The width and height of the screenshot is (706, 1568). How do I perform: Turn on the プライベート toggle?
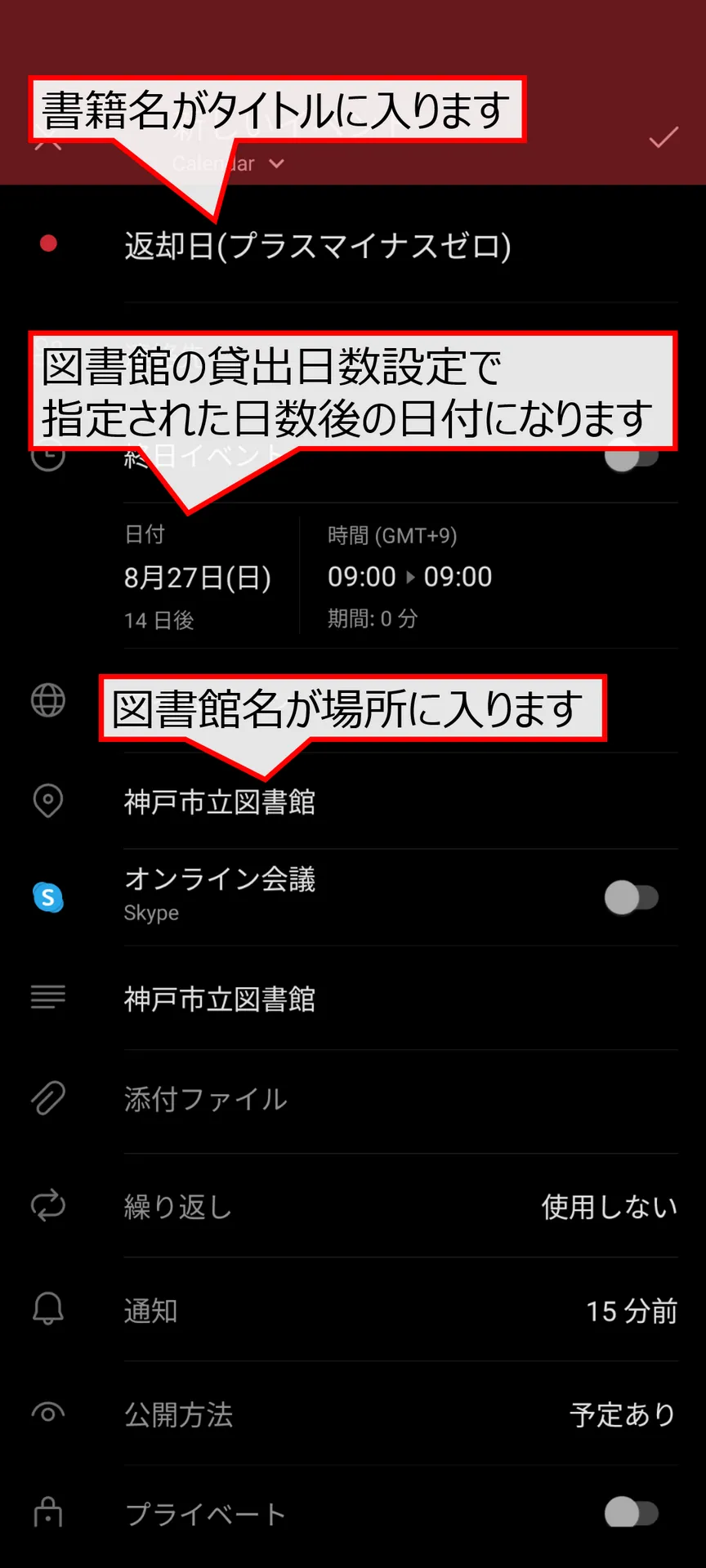tap(632, 1513)
